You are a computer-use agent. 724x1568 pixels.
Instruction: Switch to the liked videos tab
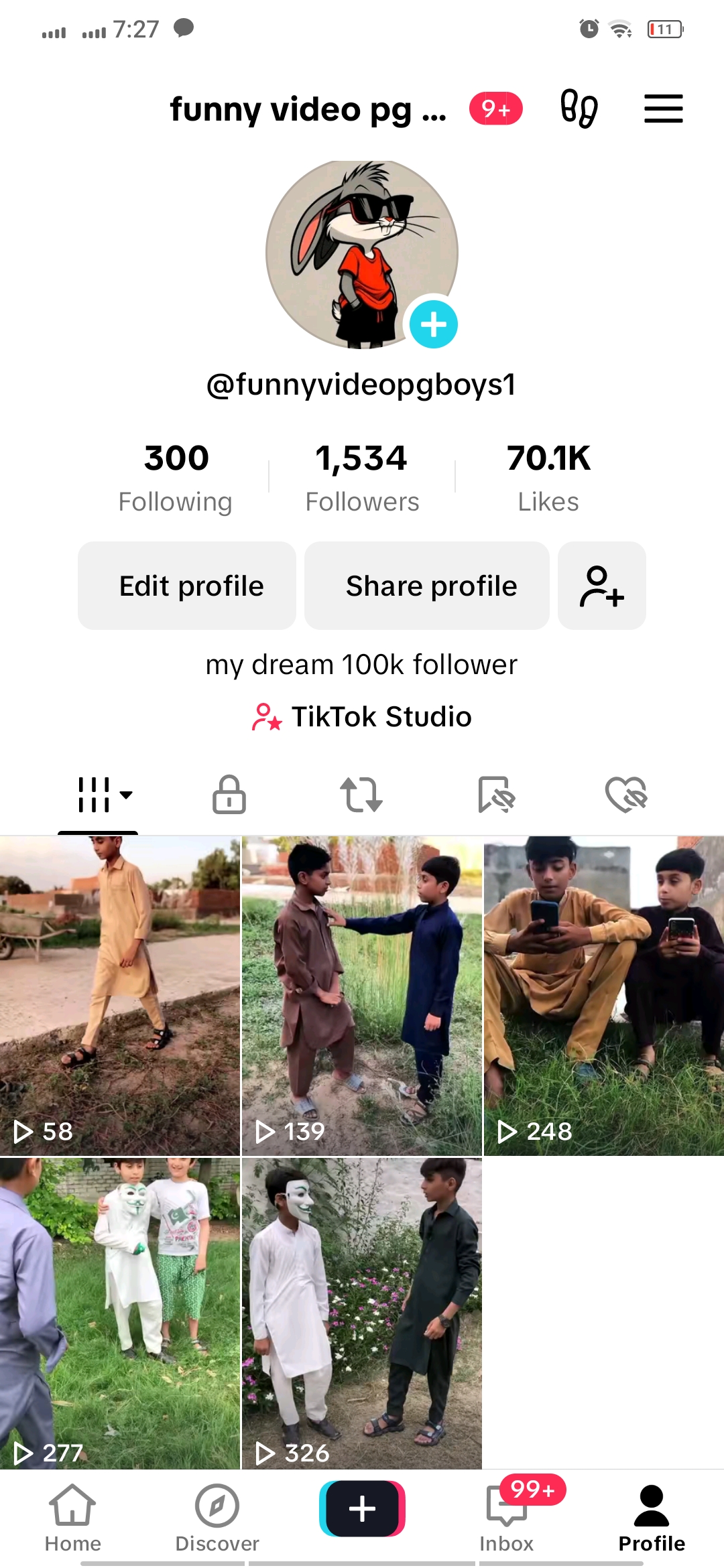pyautogui.click(x=626, y=795)
